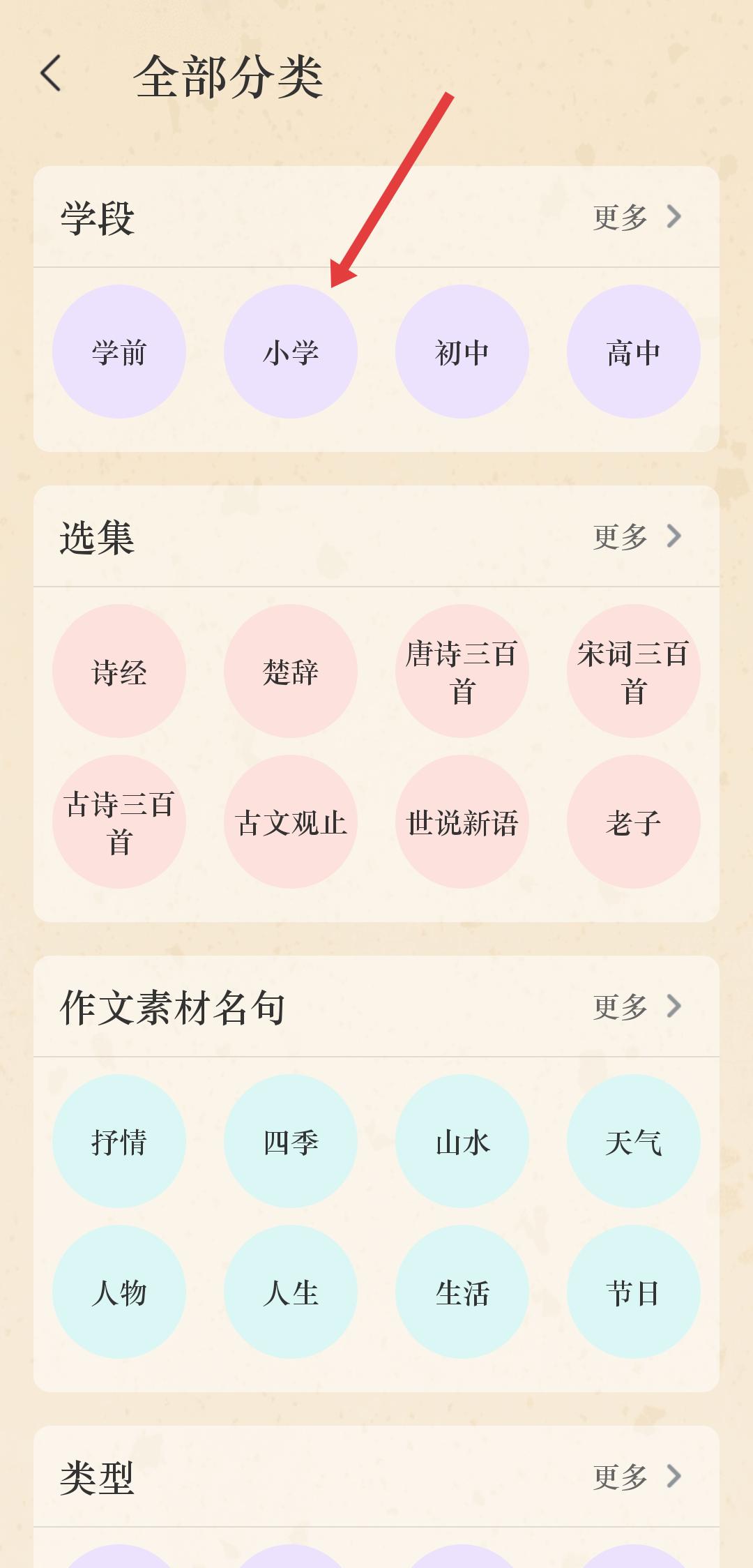The height and width of the screenshot is (1568, 753).
Task: Choose the 初中 category
Action: tap(462, 352)
